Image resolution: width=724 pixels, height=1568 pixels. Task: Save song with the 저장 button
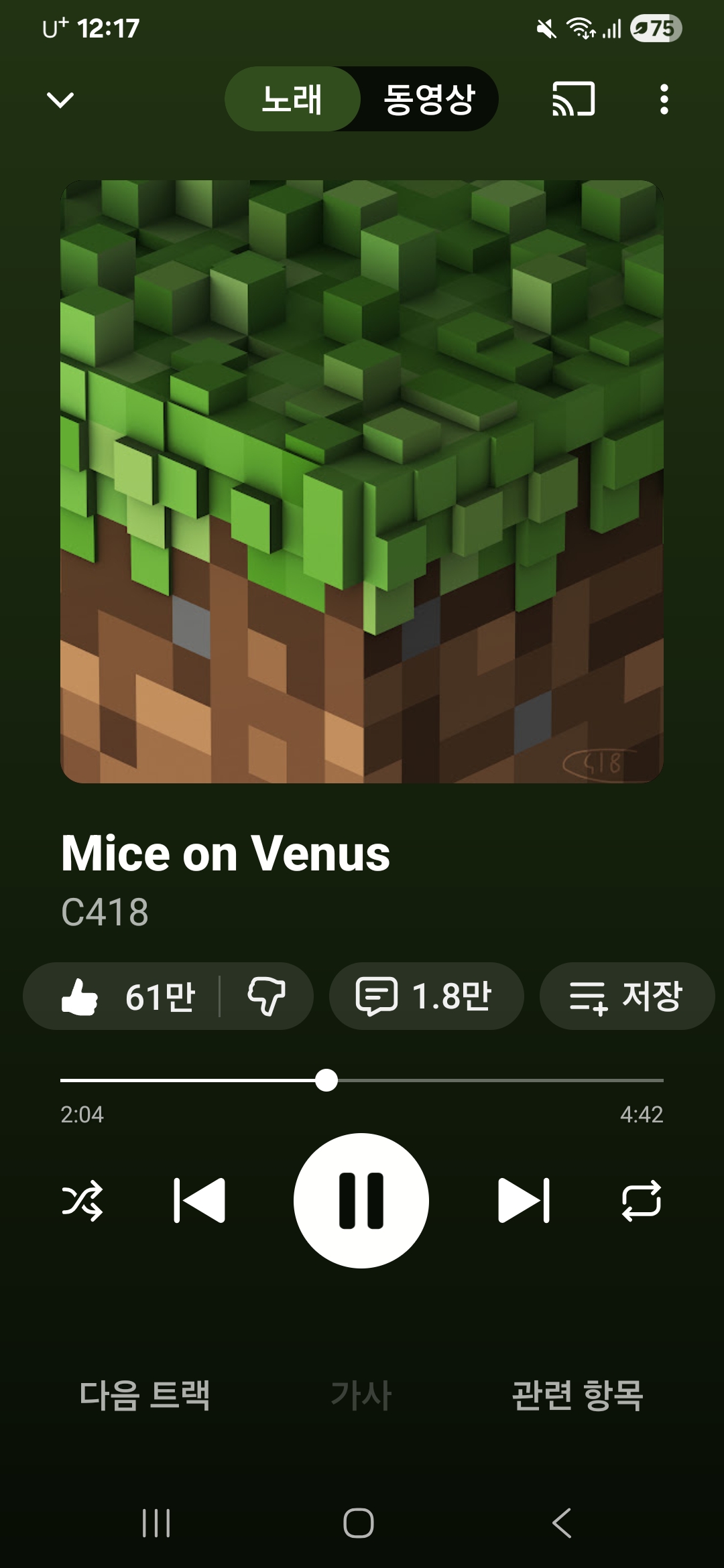(626, 996)
